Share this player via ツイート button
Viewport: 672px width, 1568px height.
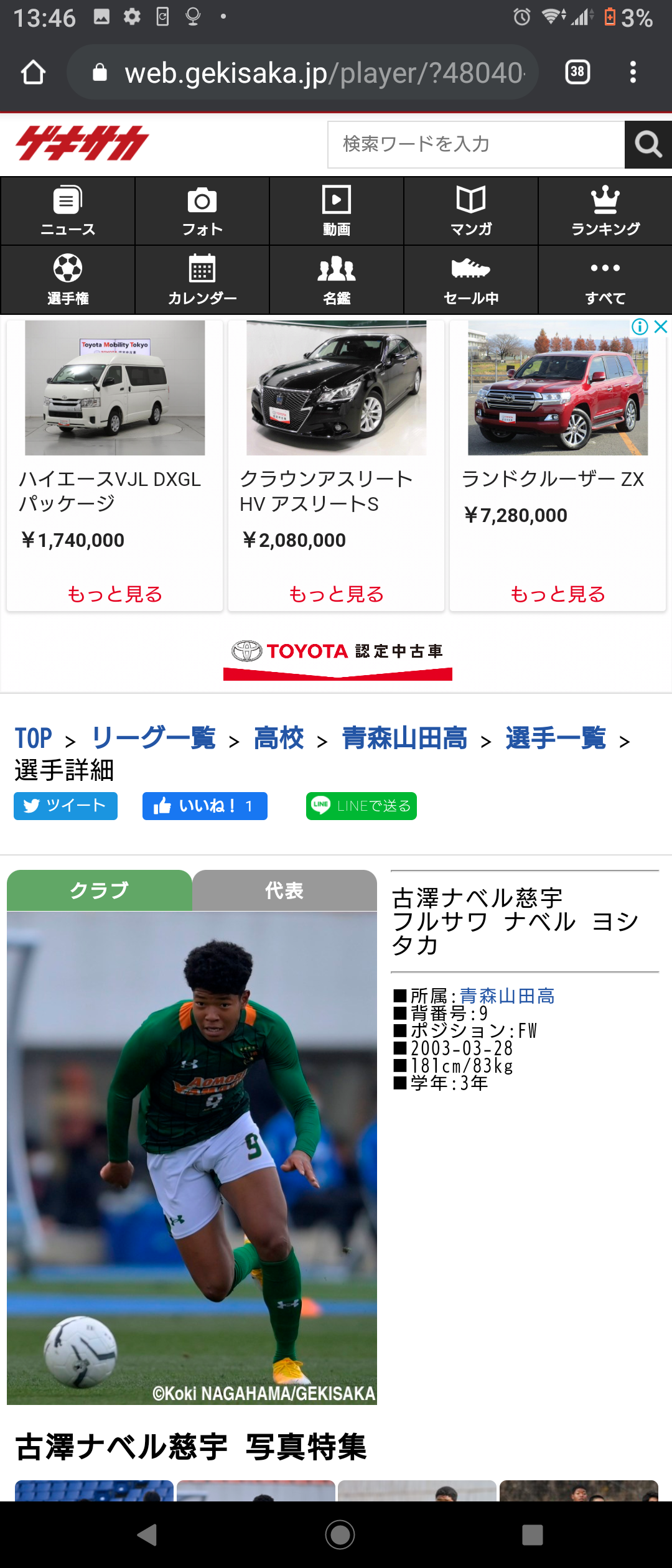pyautogui.click(x=65, y=806)
